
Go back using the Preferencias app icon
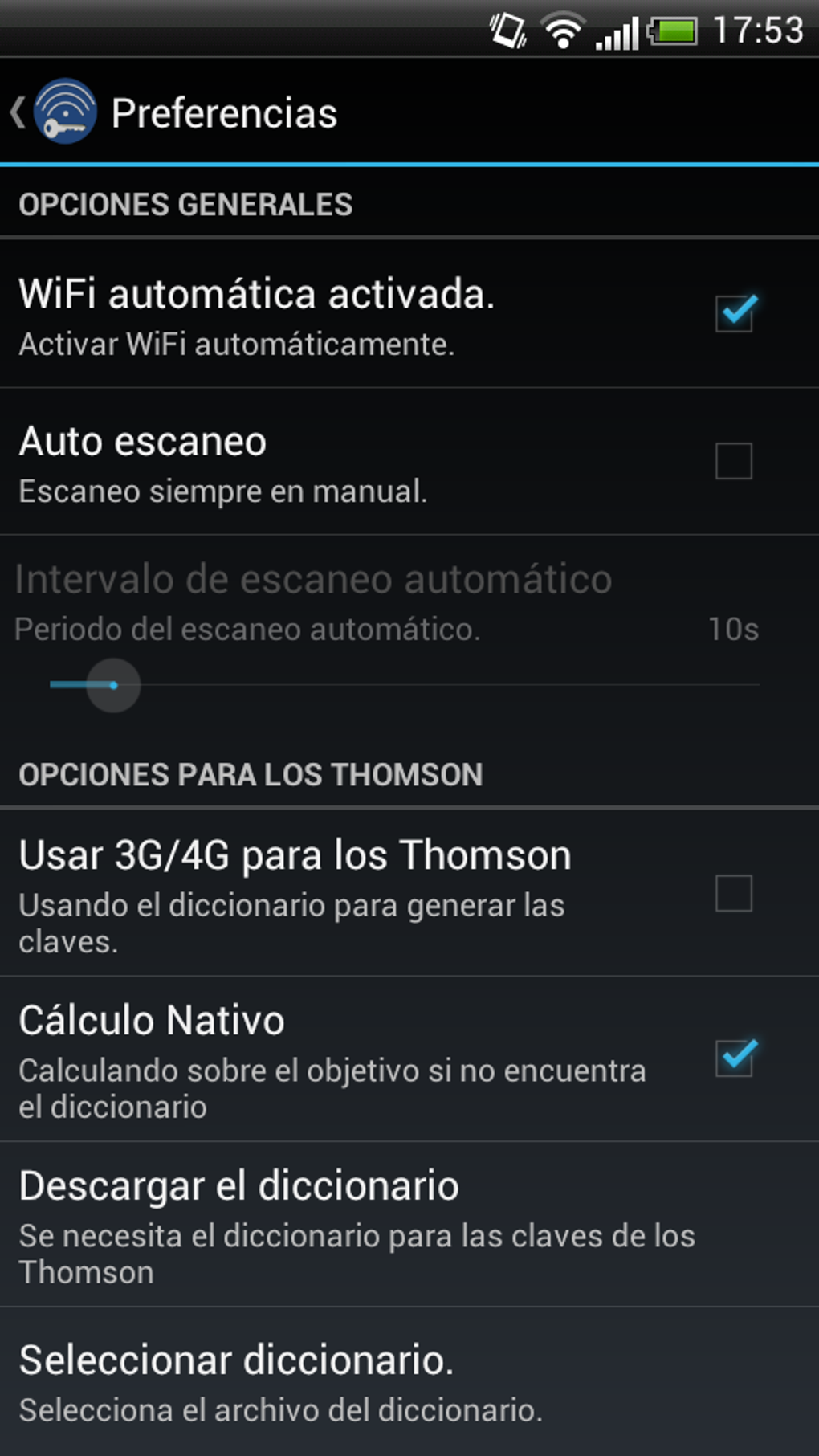(x=64, y=112)
